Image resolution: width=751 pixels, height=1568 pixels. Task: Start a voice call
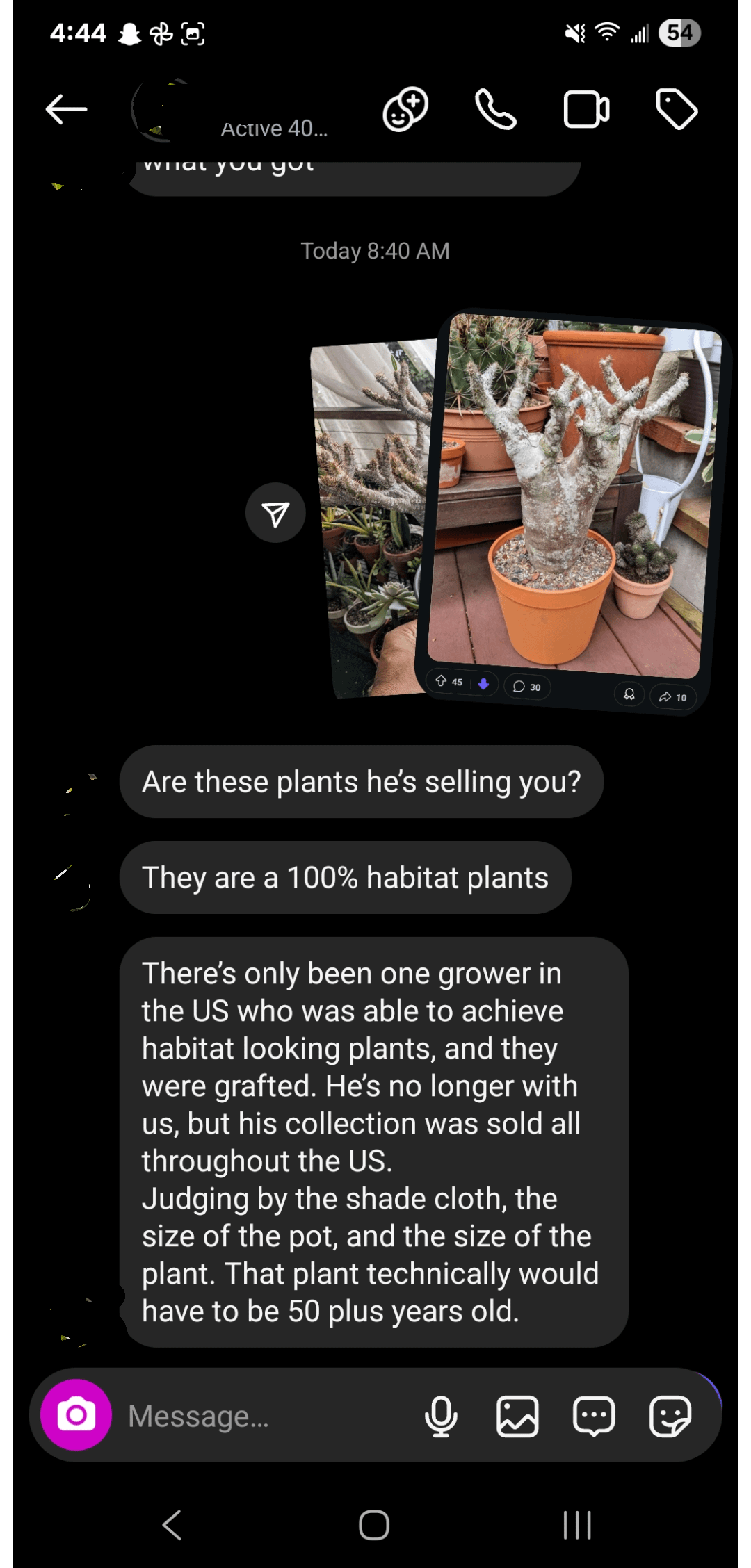(x=495, y=110)
